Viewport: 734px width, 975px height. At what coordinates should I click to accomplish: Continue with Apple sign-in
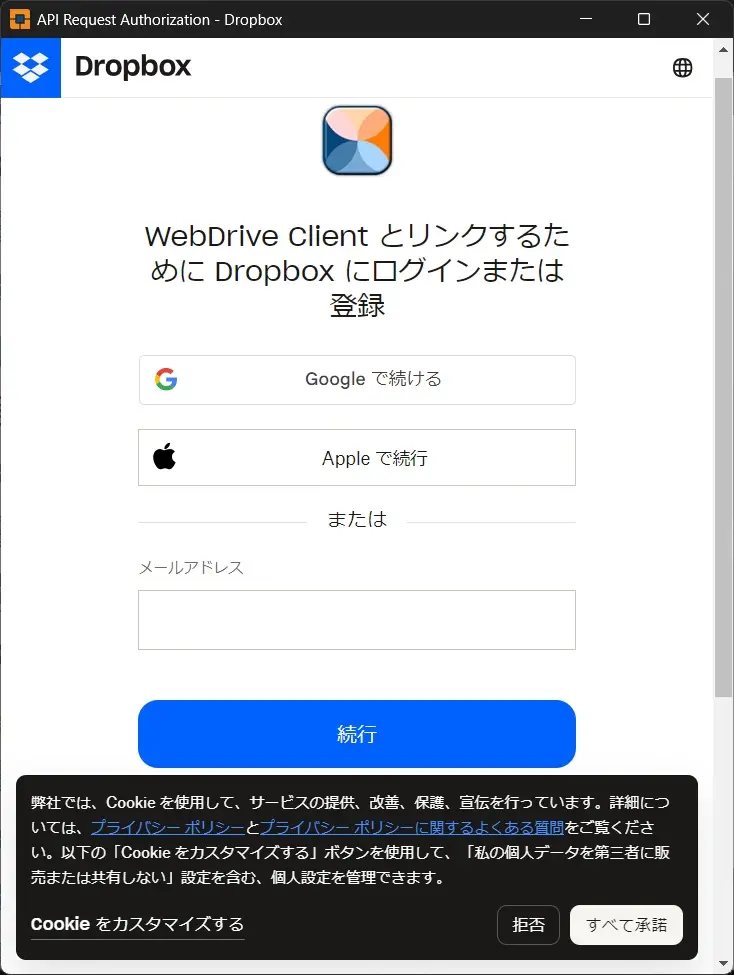pyautogui.click(x=357, y=458)
